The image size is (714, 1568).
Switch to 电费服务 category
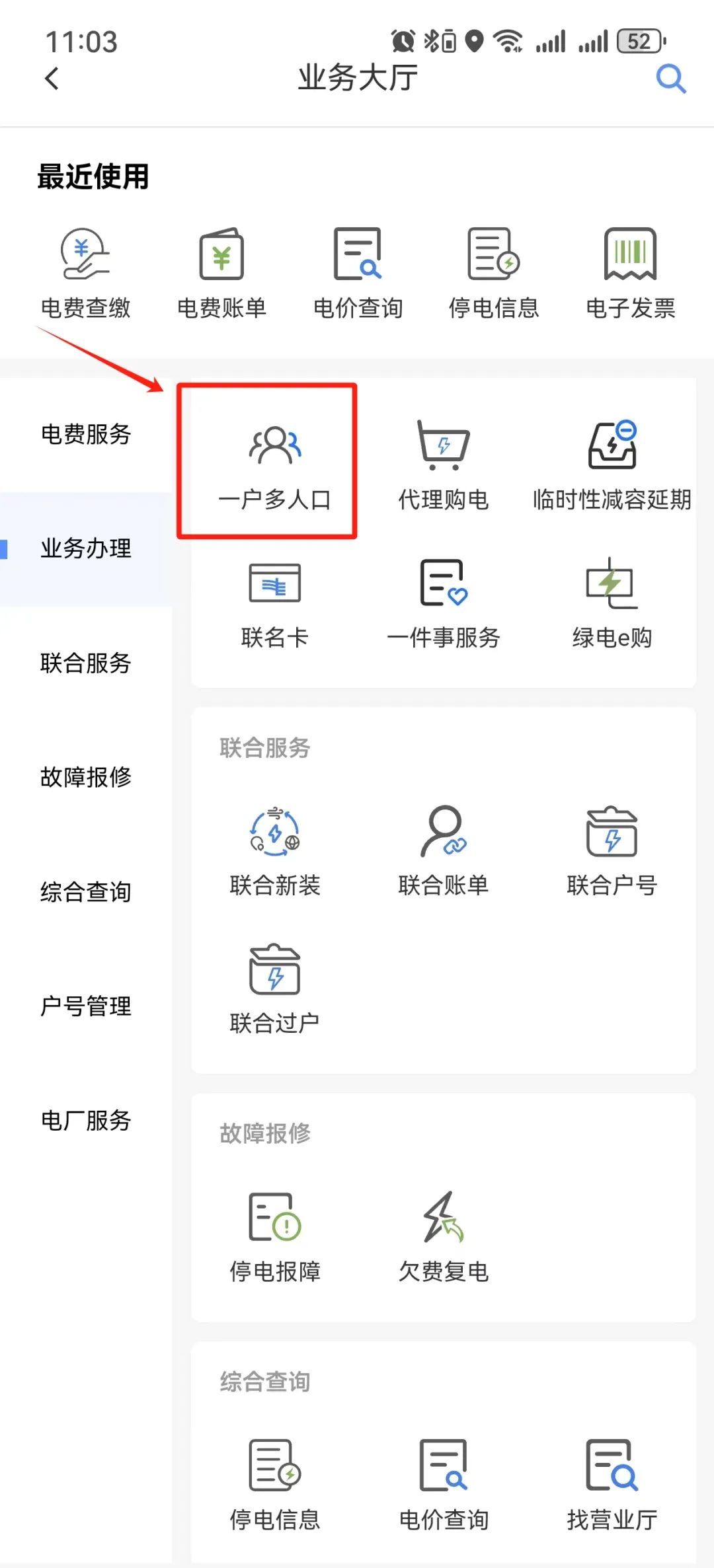tap(86, 434)
